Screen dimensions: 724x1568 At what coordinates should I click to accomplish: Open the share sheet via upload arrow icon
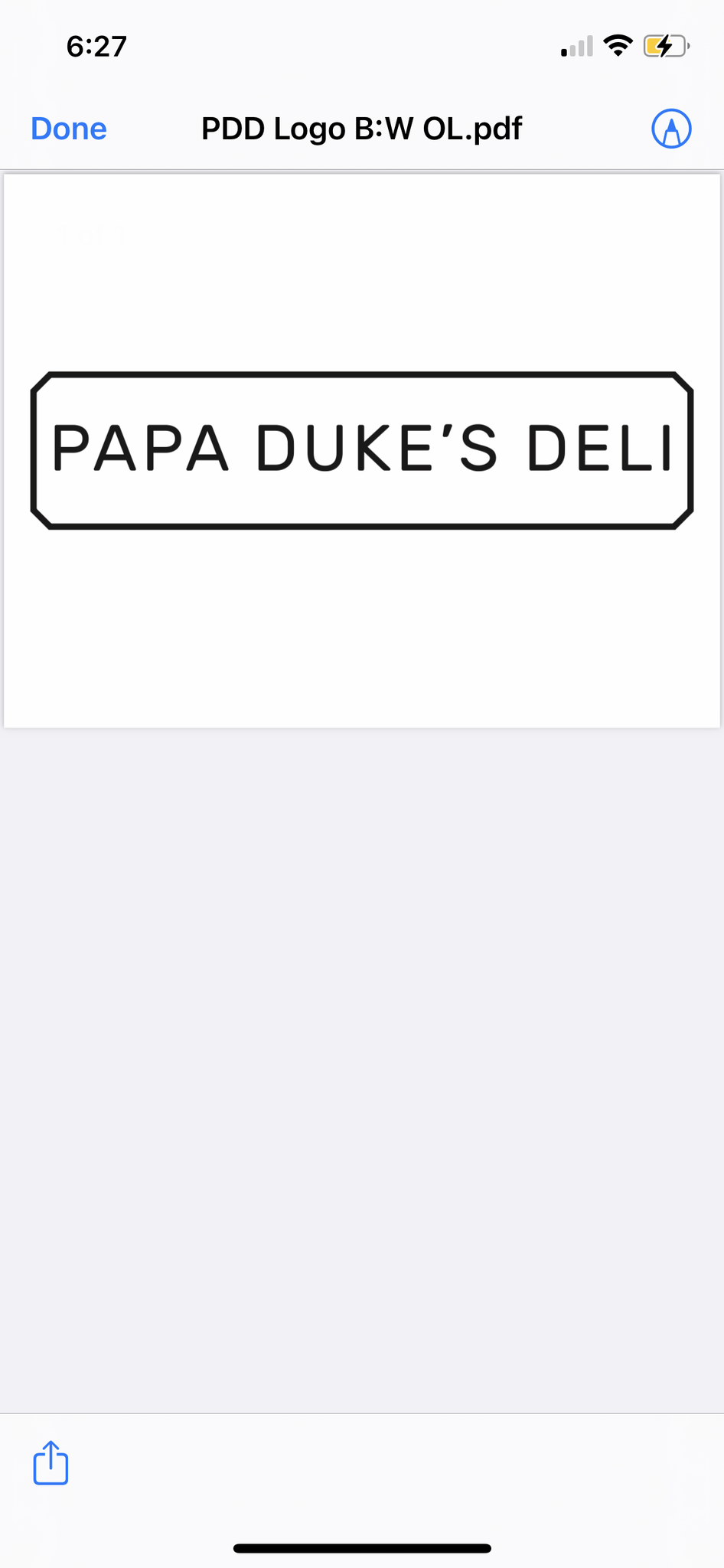click(x=50, y=1463)
